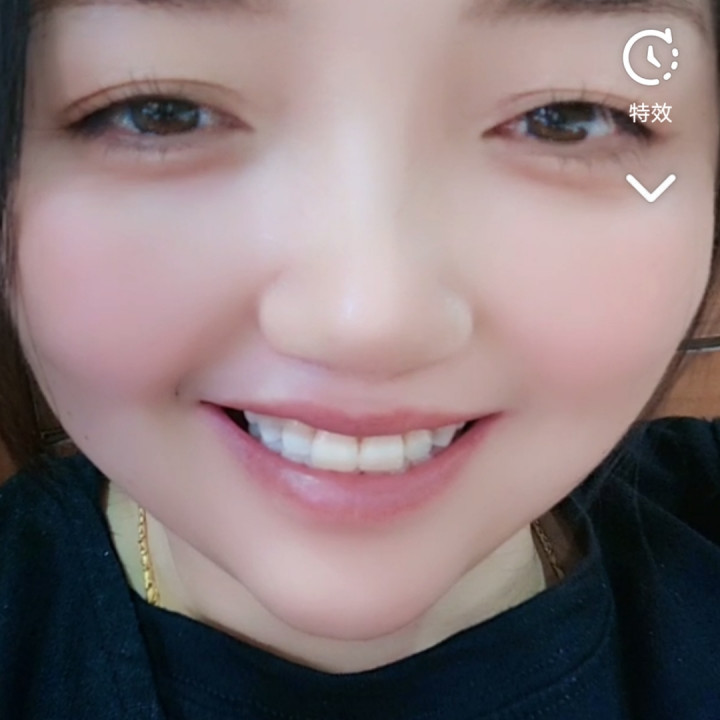Viewport: 720px width, 720px height.
Task: Tap the chevron below 特效
Action: click(650, 188)
